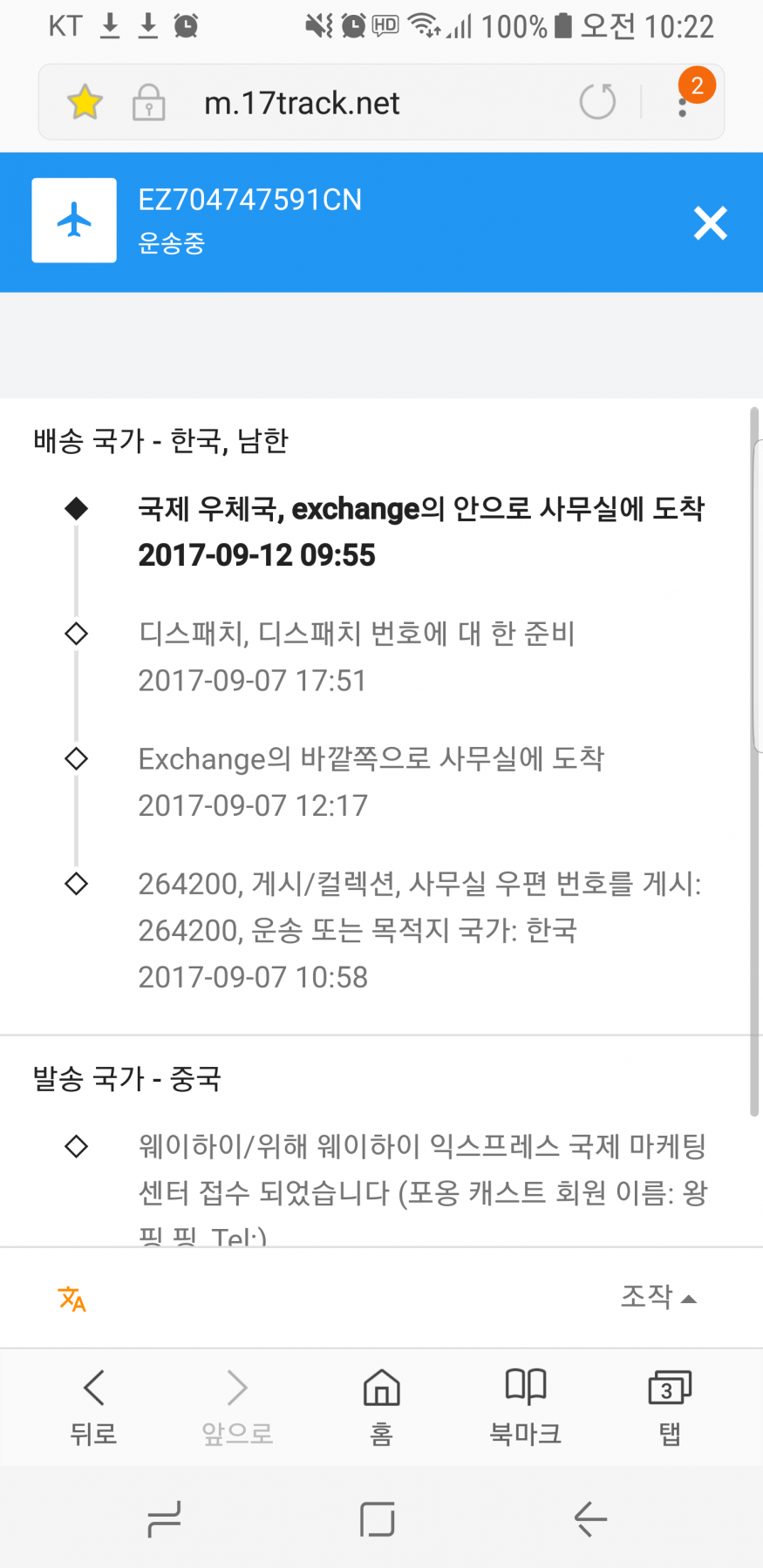Show open tabs via 탭
This screenshot has width=763, height=1568.
pyautogui.click(x=669, y=1405)
